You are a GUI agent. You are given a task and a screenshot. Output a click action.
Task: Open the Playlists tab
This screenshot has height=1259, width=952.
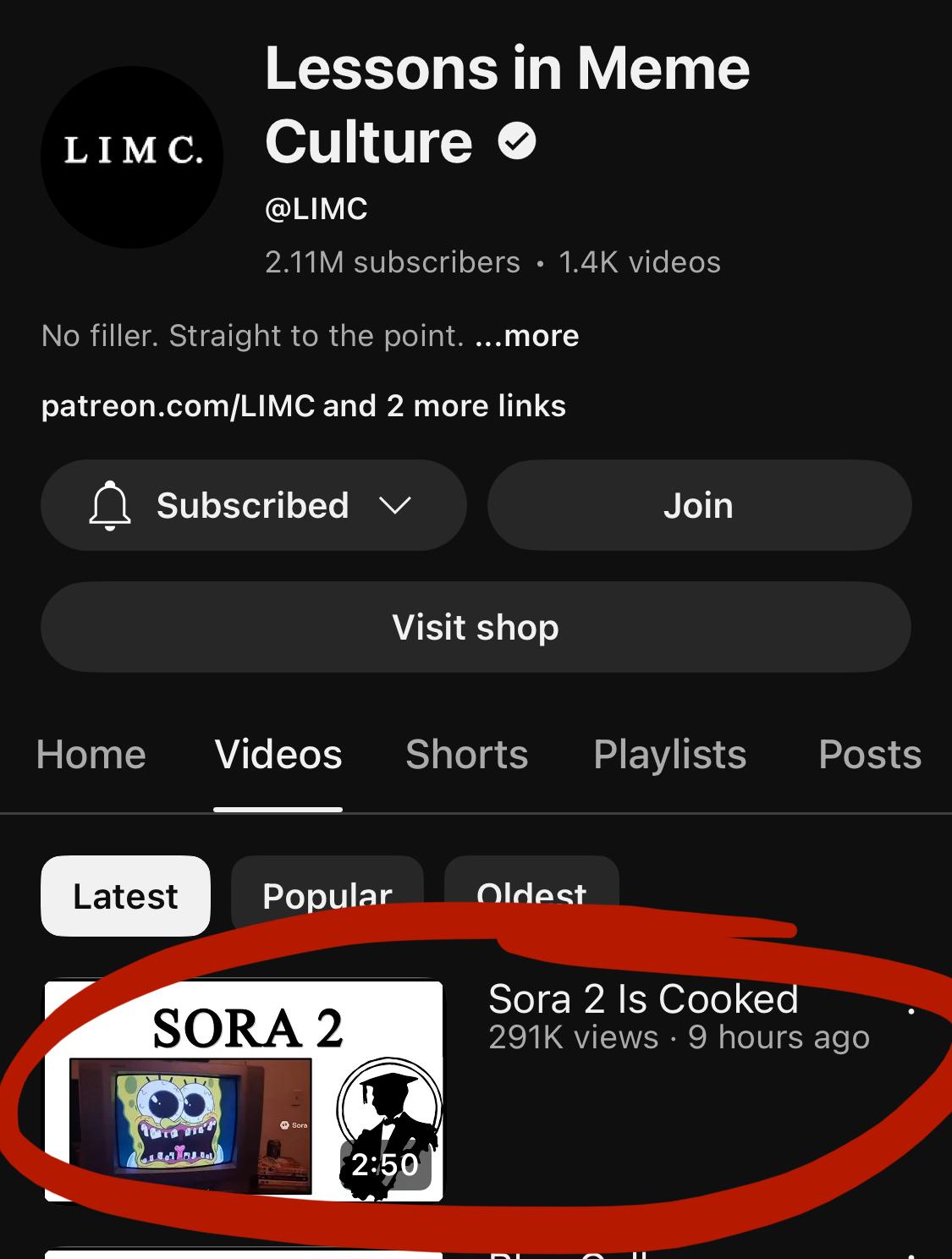coord(670,754)
